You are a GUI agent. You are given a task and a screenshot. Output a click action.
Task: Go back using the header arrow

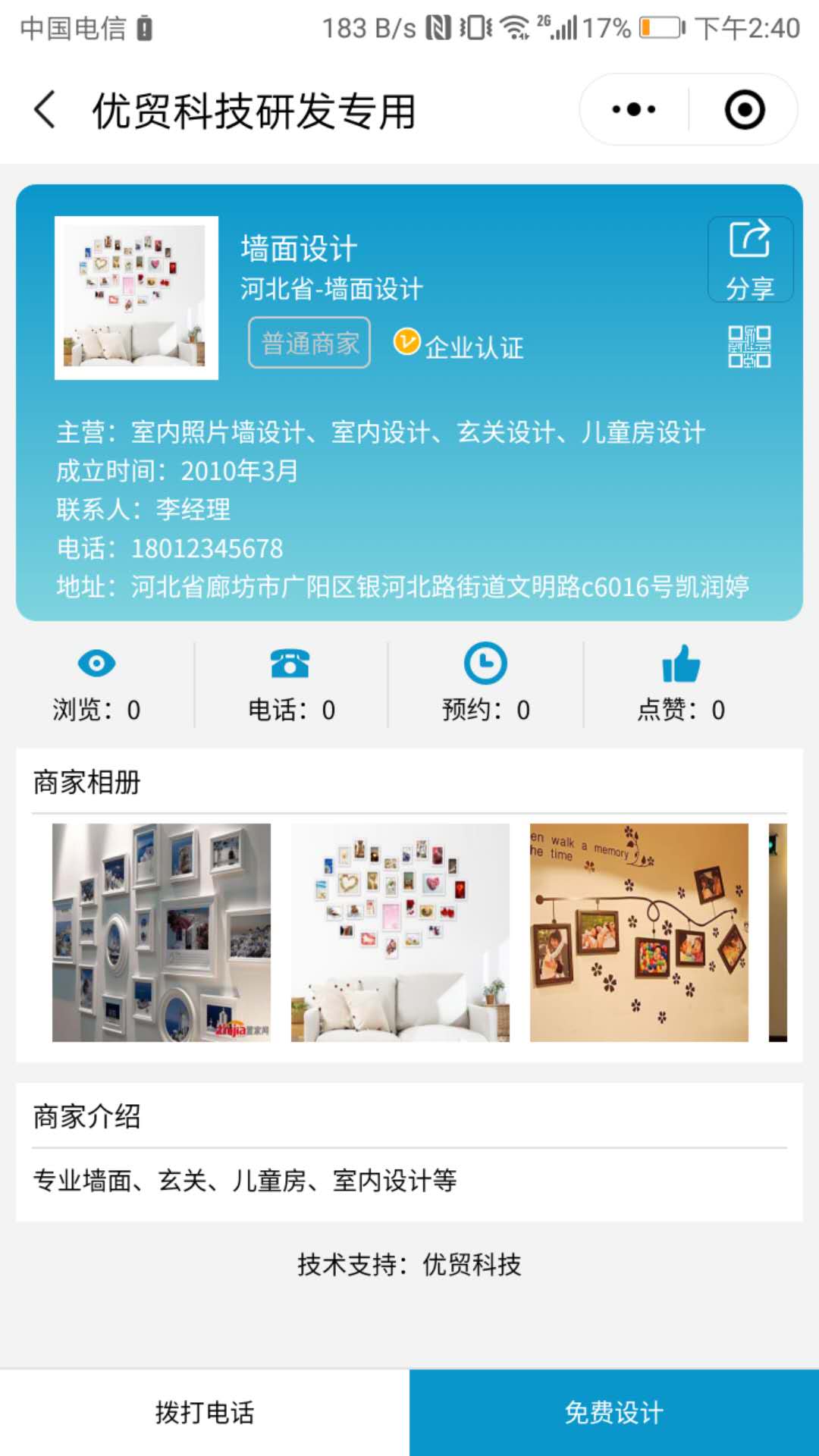click(x=45, y=110)
